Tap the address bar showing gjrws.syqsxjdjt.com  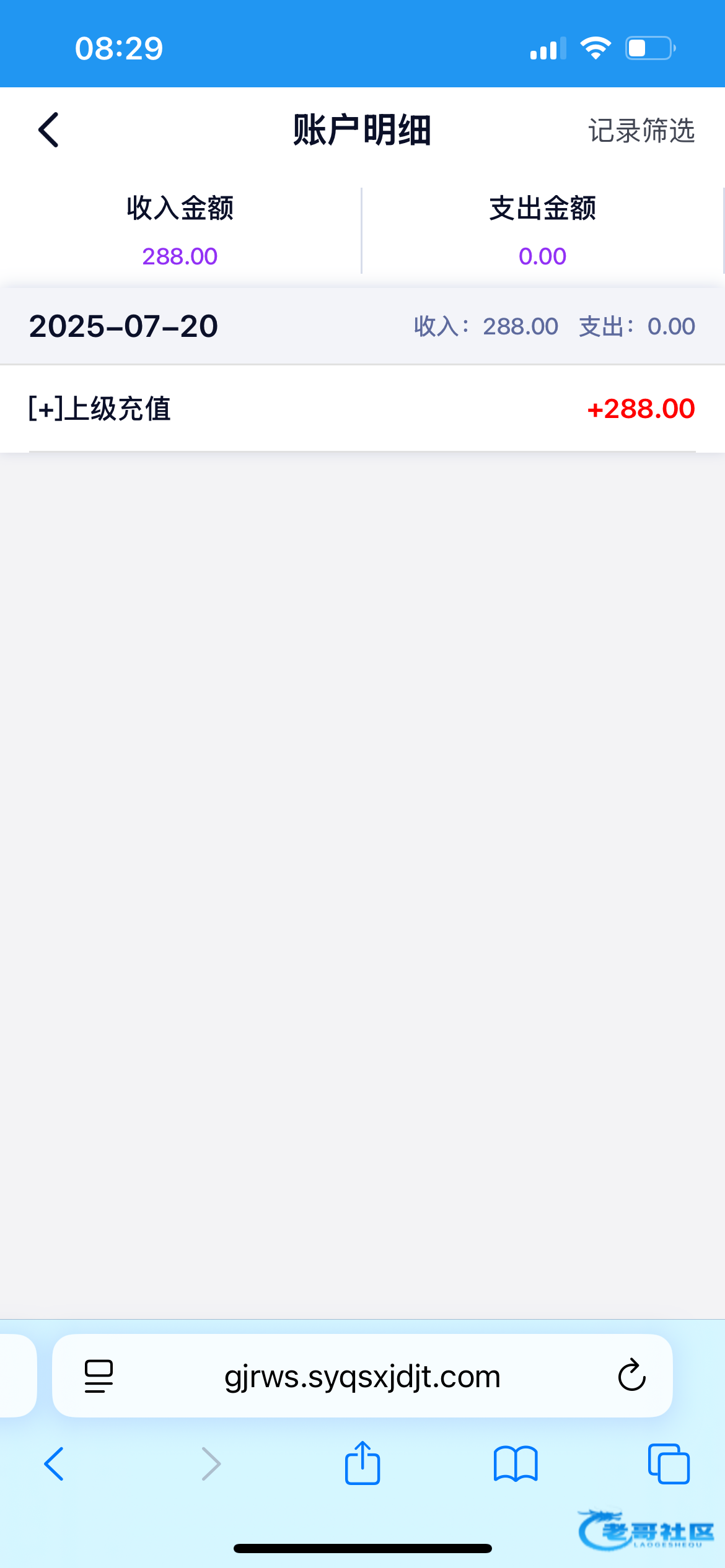point(362,1376)
